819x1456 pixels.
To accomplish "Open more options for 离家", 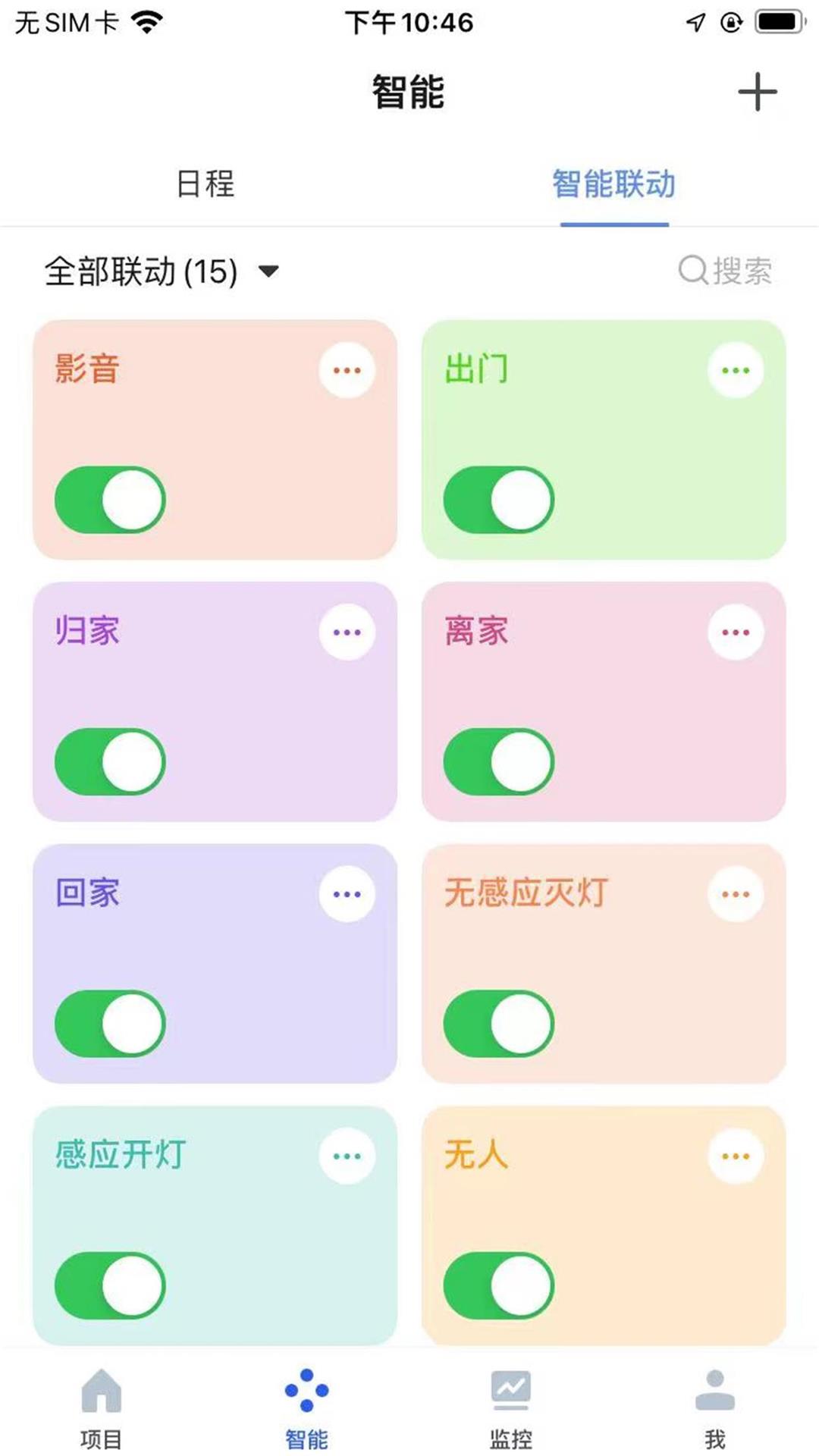I will 736,632.
